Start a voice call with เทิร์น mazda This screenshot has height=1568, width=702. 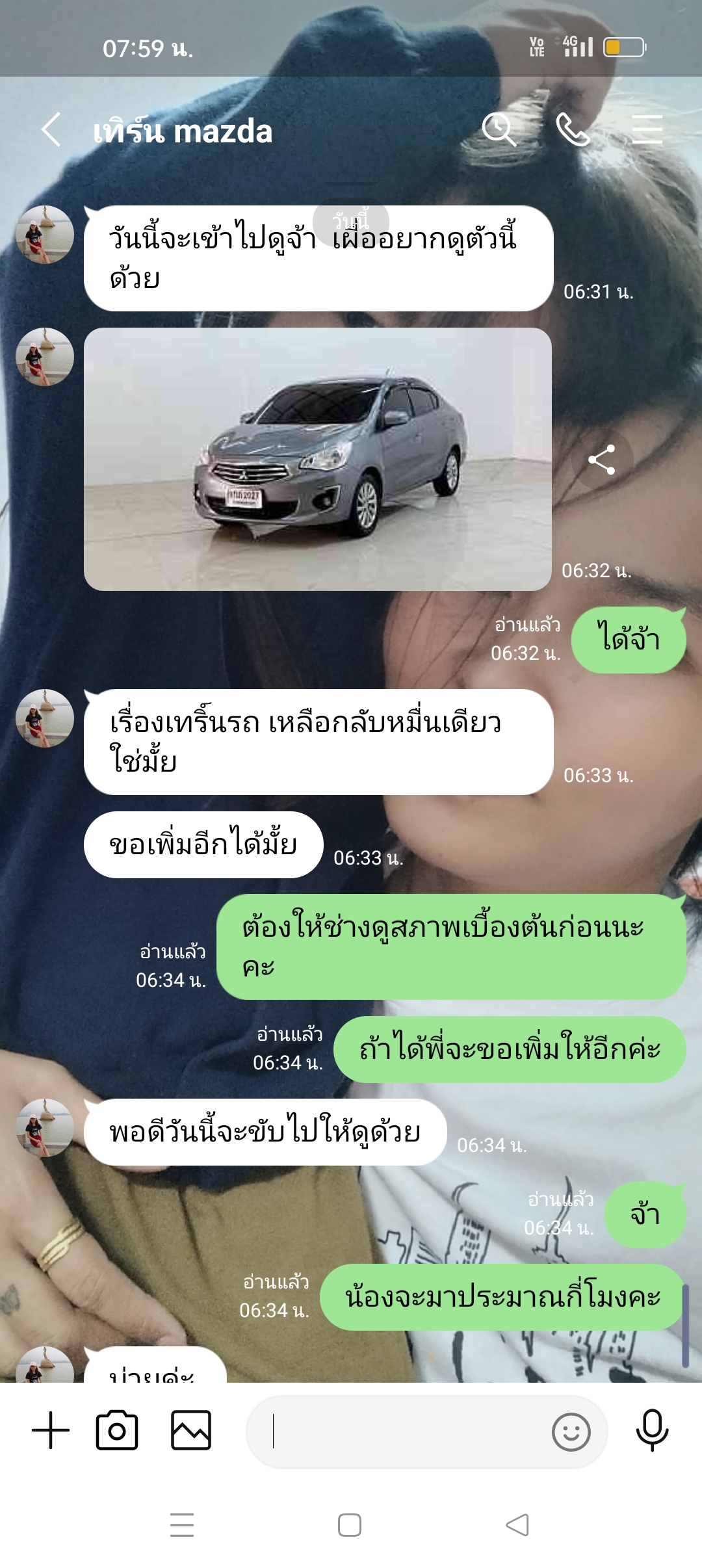[573, 129]
